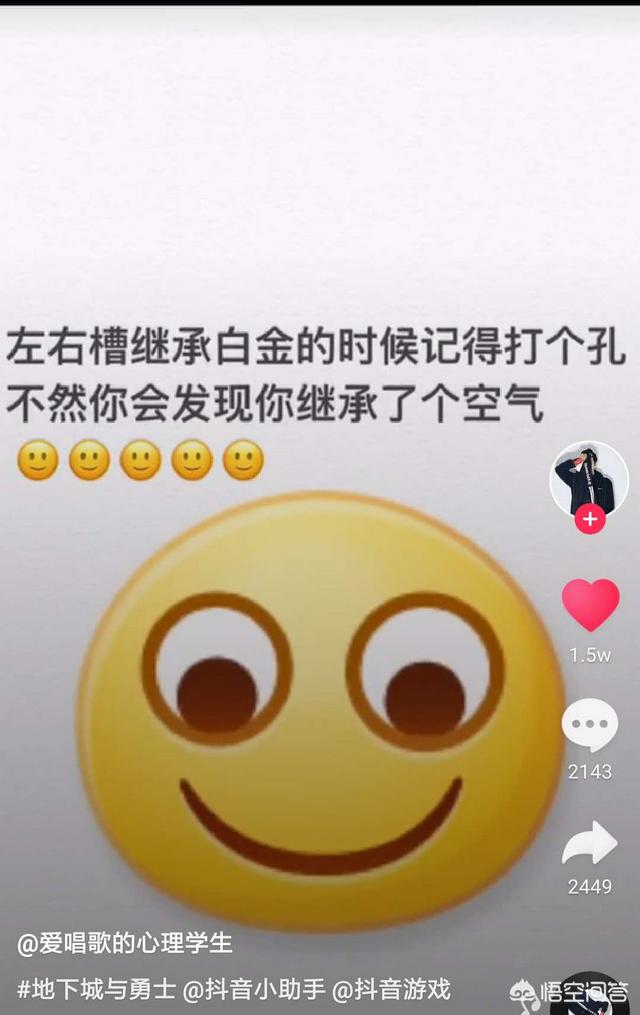640x1015 pixels.
Task: Open the comments with 2143 replies
Action: pyautogui.click(x=590, y=725)
